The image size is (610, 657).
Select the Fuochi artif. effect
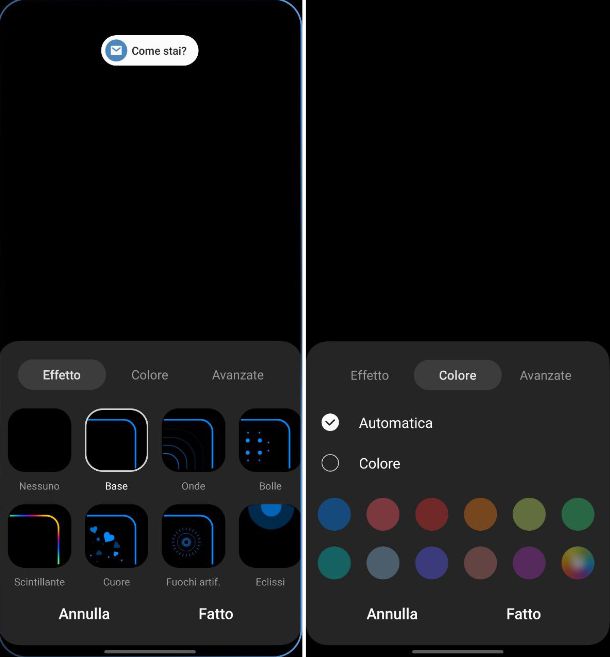click(193, 536)
